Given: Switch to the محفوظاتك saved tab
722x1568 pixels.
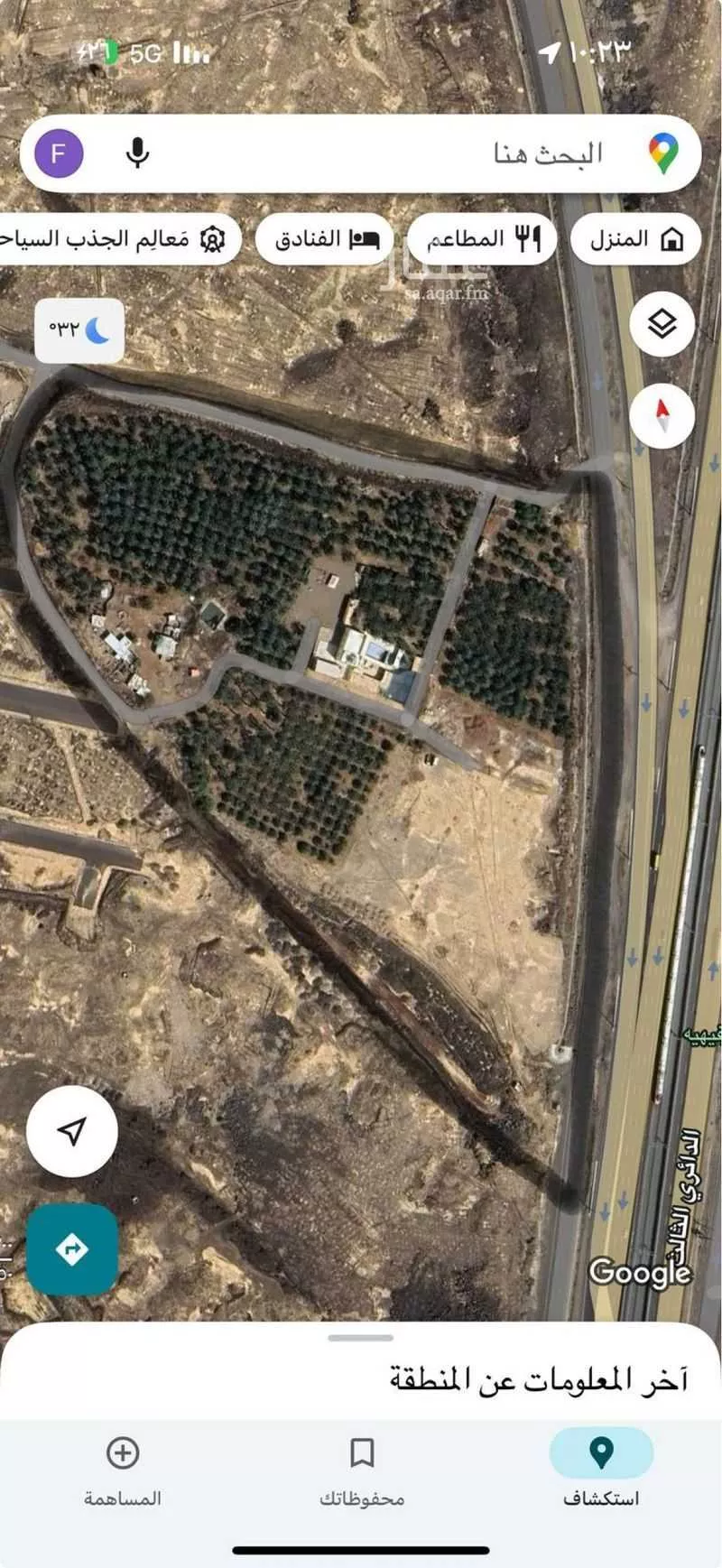Looking at the screenshot, I should [362, 1471].
